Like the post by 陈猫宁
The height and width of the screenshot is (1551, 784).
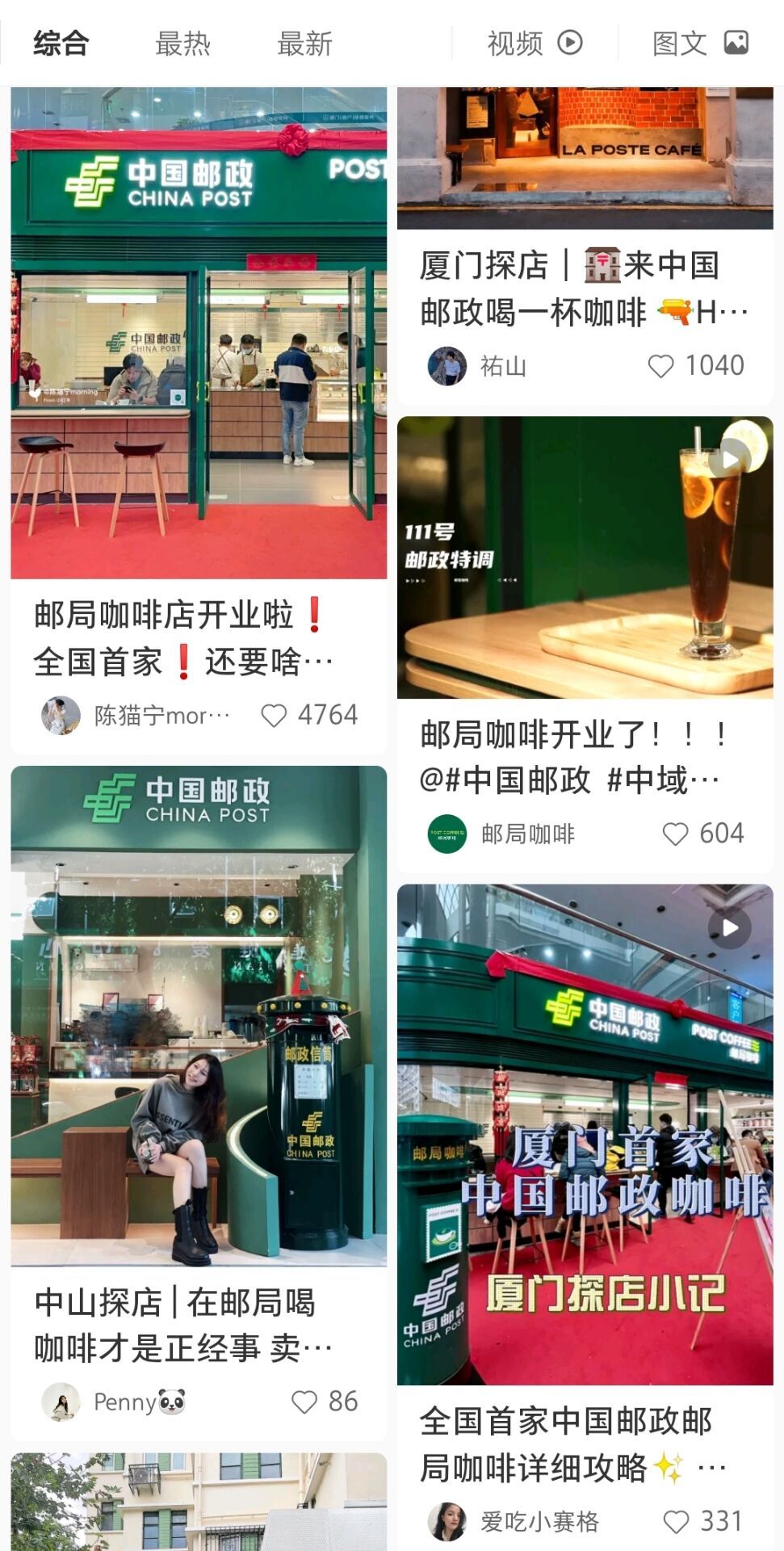point(275,716)
